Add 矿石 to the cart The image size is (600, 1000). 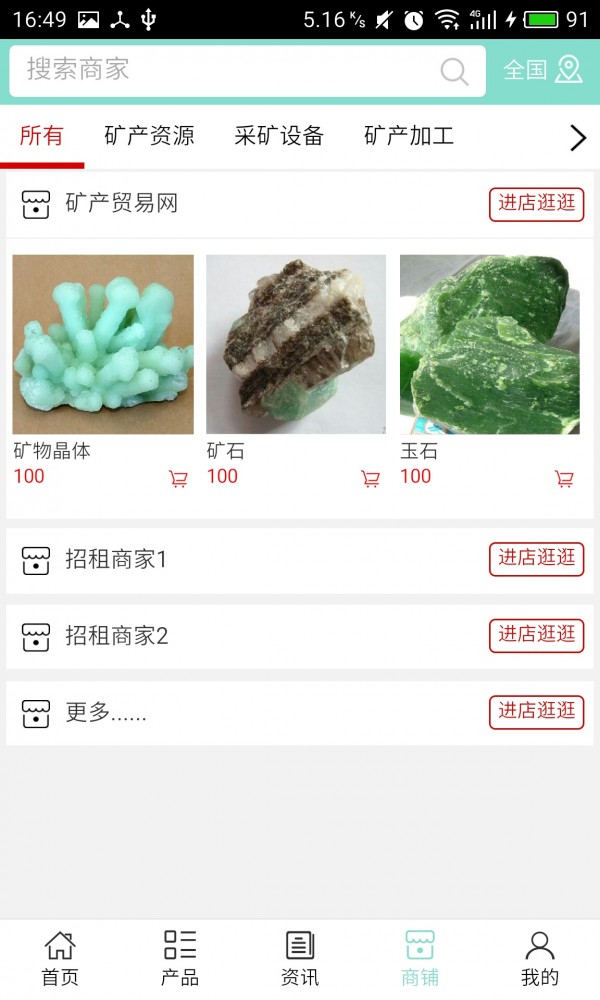tap(371, 479)
